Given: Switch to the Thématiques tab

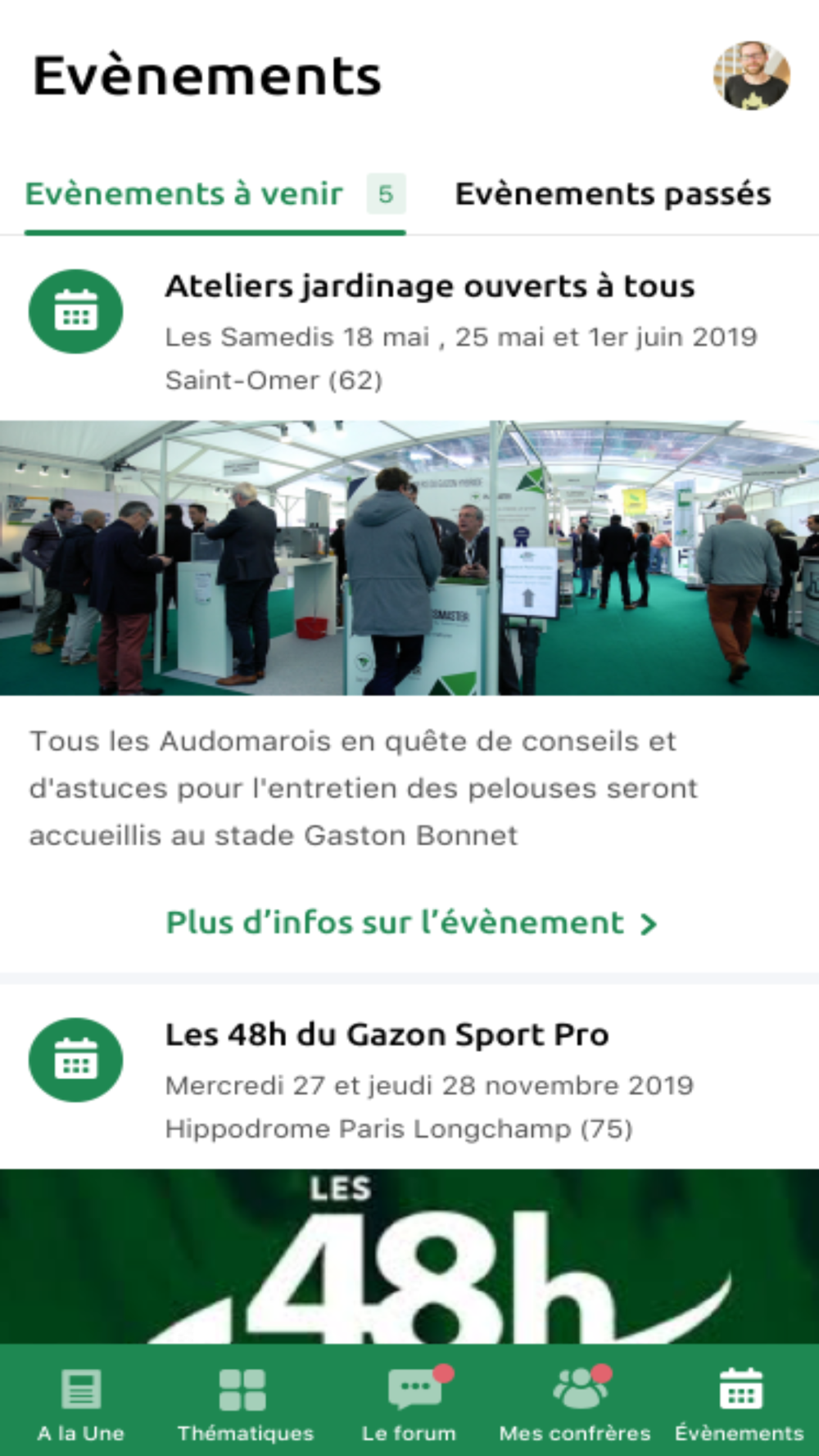Looking at the screenshot, I should [245, 1404].
